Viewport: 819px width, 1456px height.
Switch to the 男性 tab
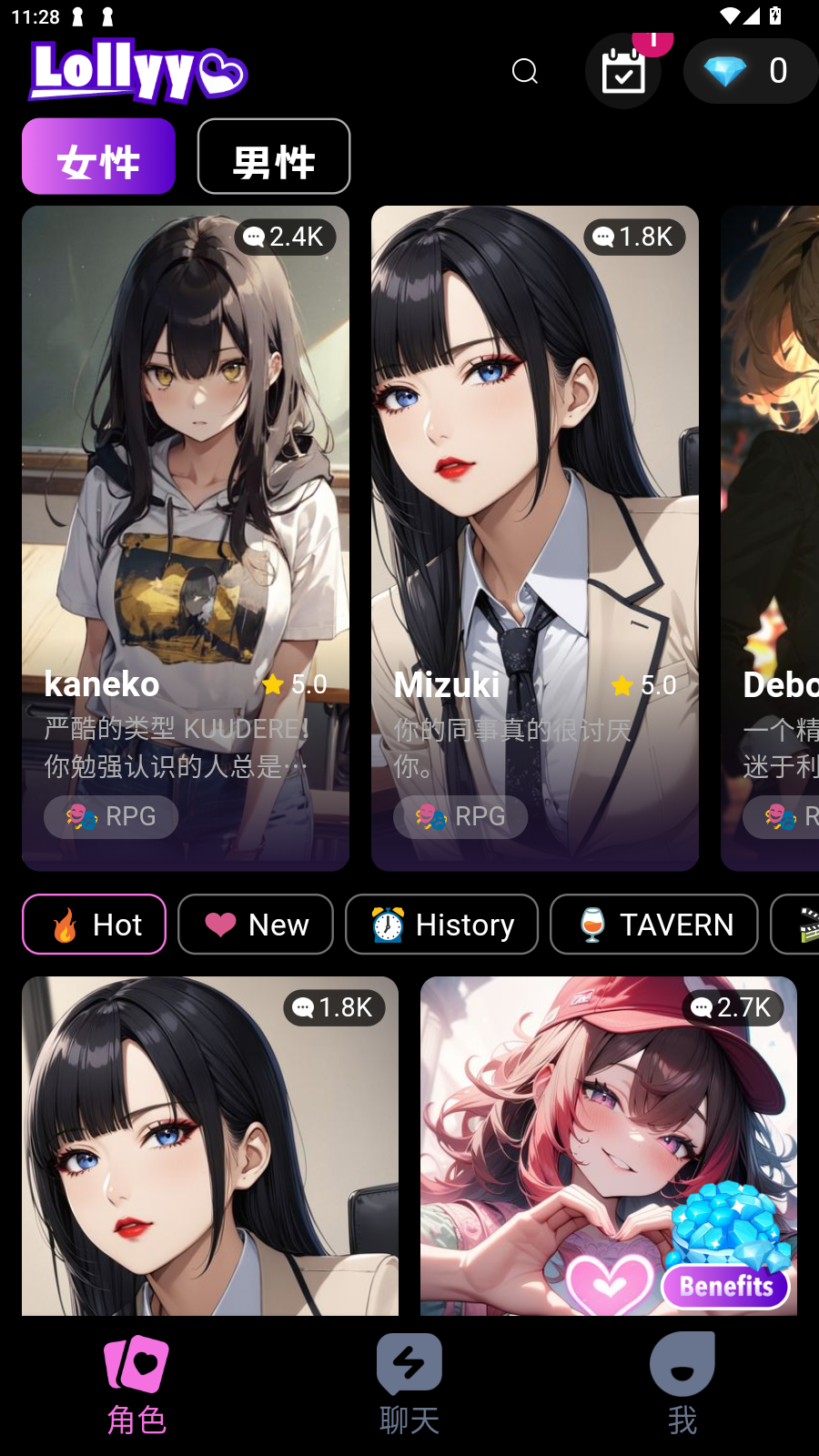pos(274,157)
